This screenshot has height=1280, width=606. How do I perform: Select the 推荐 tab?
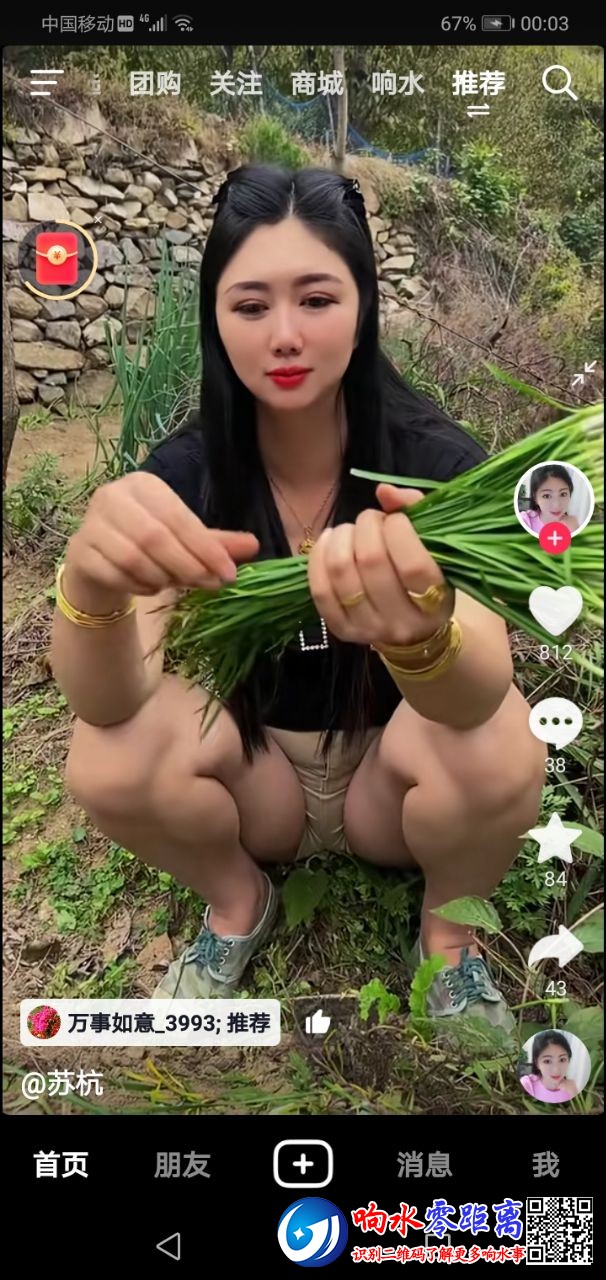tap(478, 84)
